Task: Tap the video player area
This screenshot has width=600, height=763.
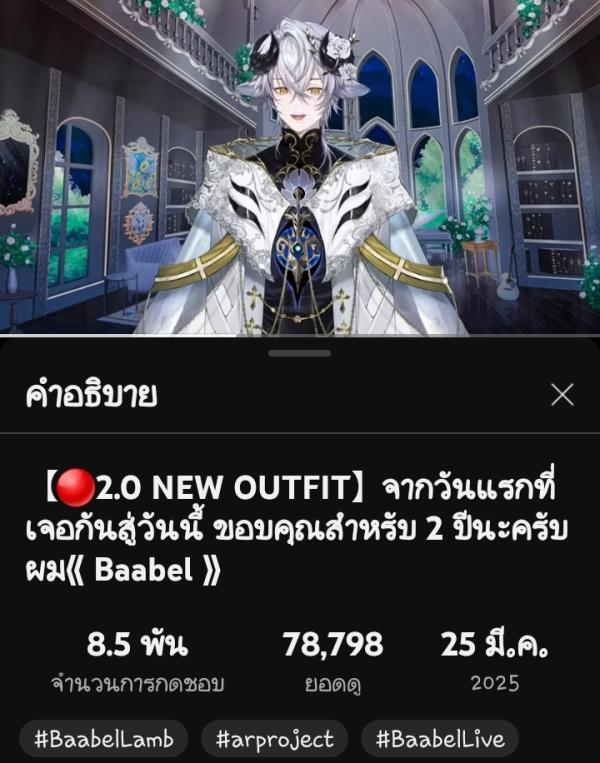Action: 300,168
